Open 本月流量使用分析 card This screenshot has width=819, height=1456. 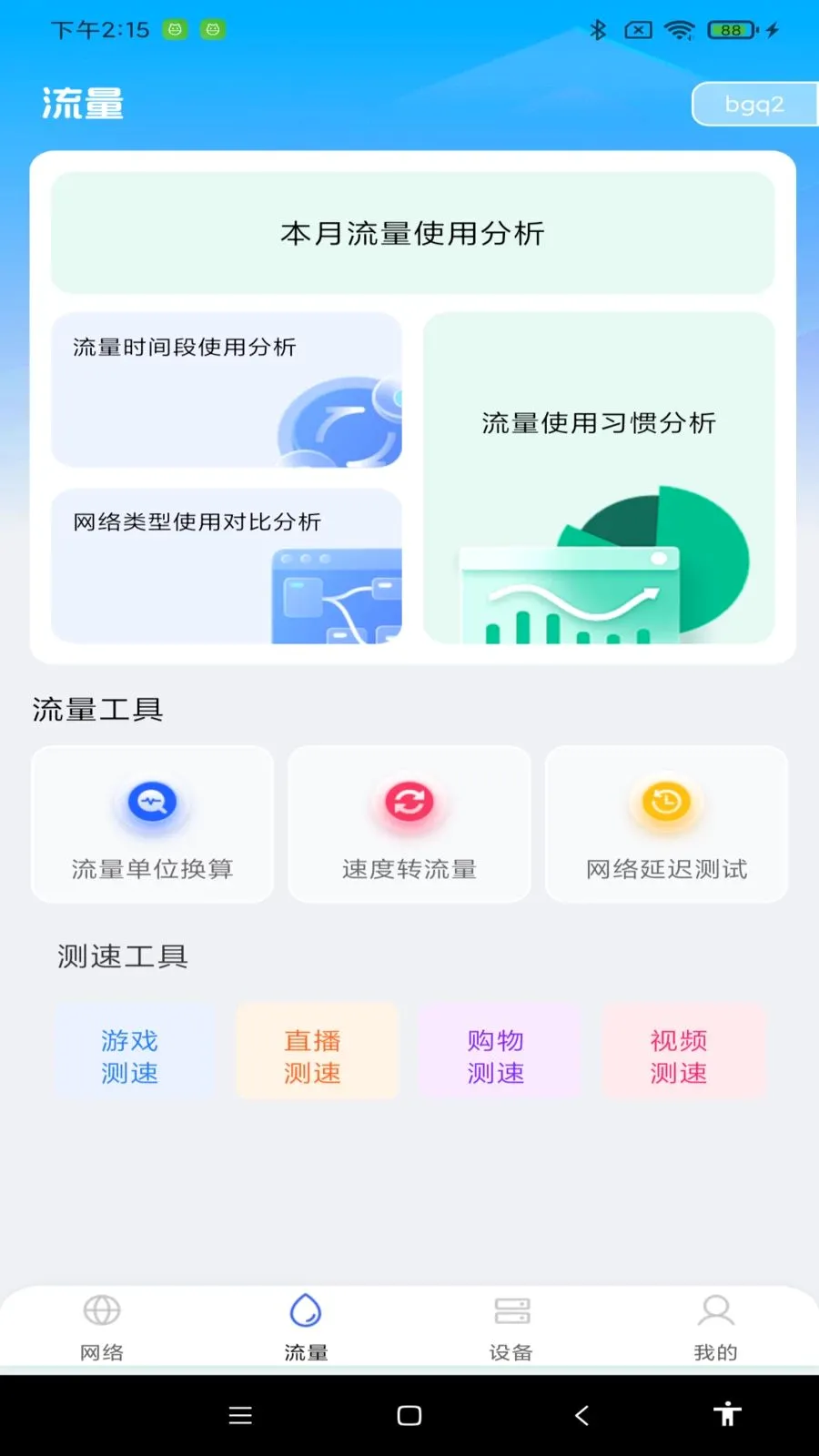tap(412, 233)
